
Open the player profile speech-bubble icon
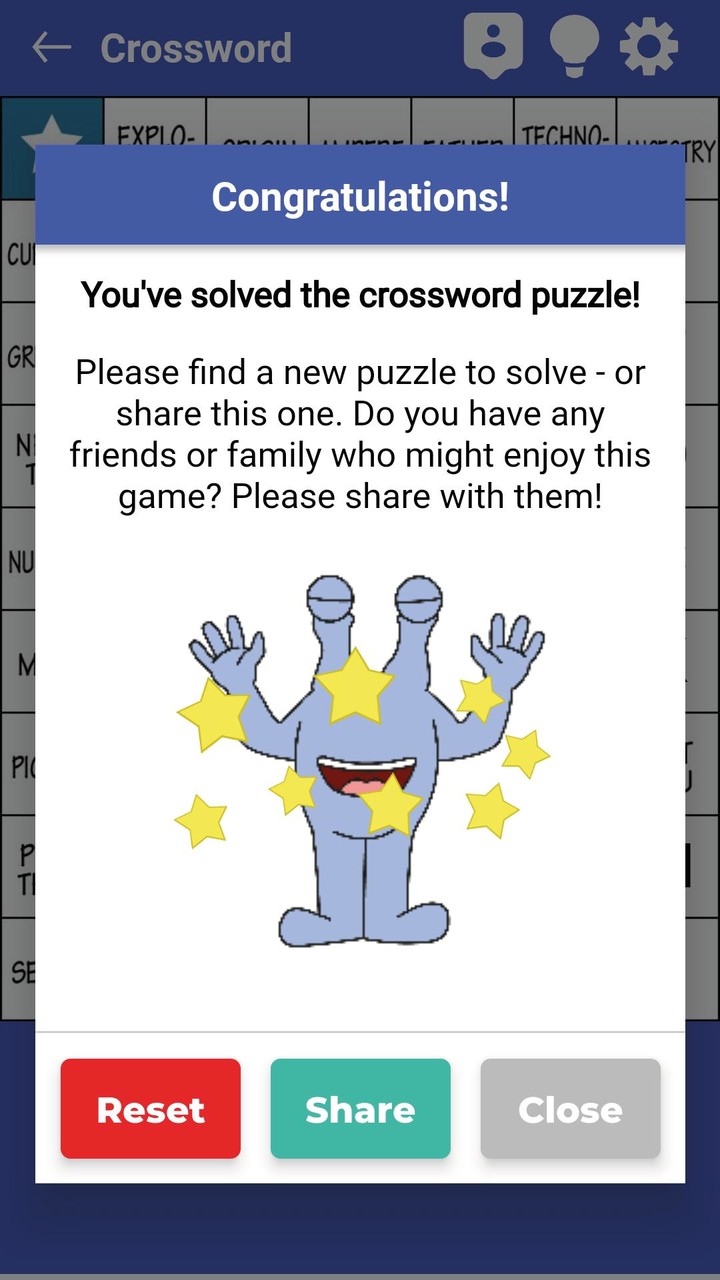494,44
